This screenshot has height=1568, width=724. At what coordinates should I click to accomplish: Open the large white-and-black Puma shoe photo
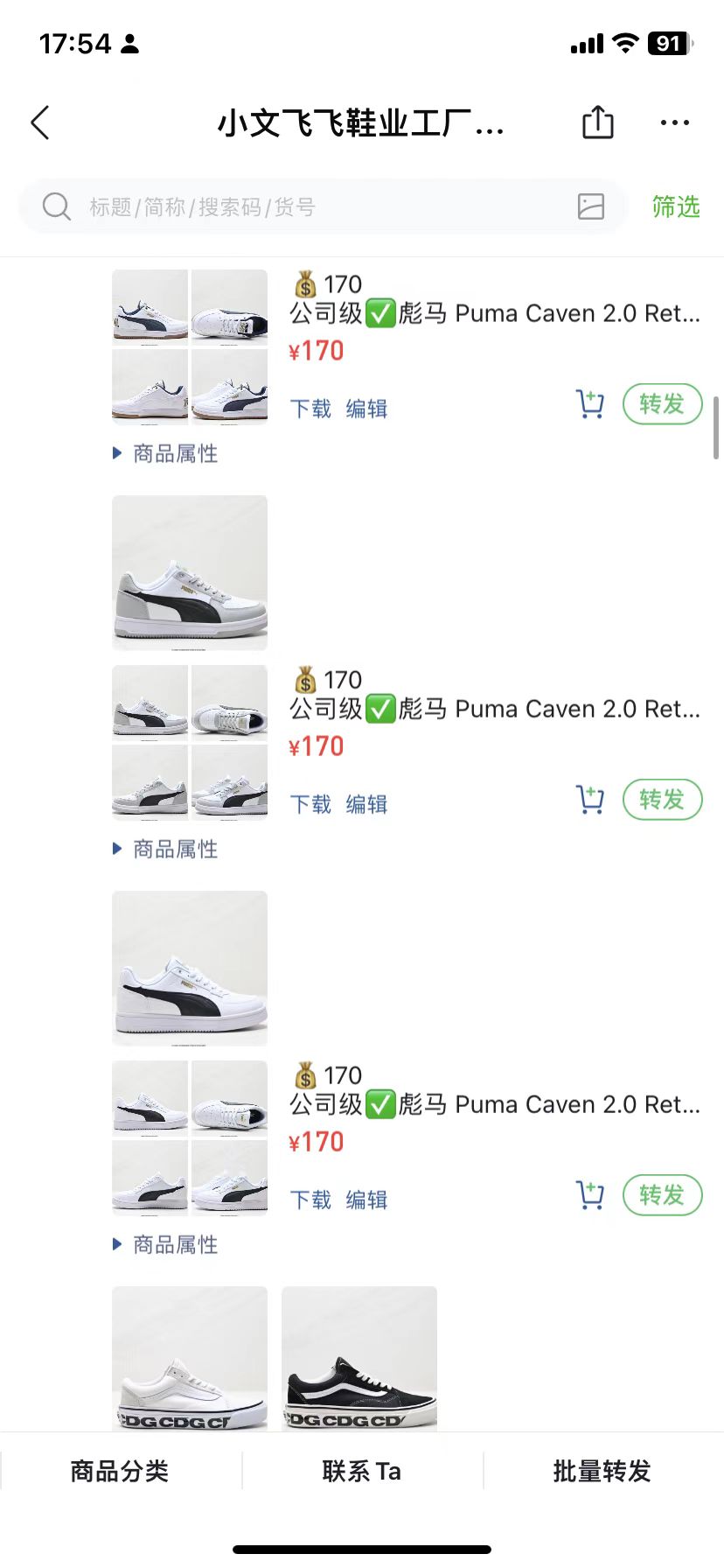190,969
